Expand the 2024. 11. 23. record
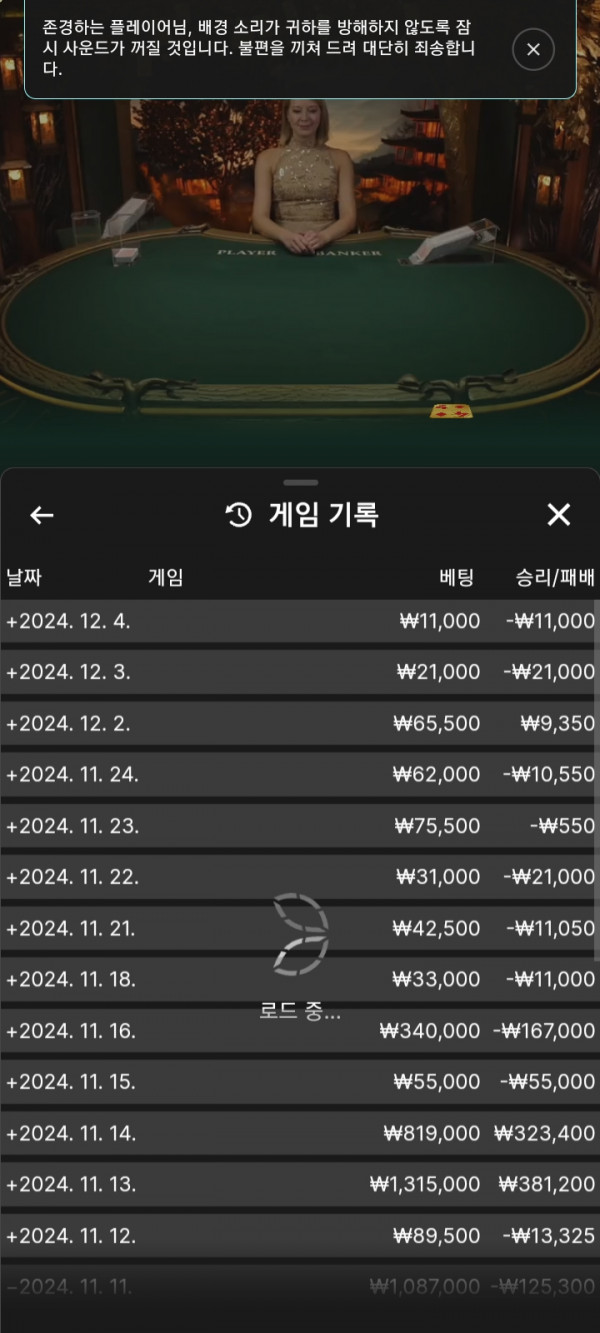600x1333 pixels. [x=298, y=826]
